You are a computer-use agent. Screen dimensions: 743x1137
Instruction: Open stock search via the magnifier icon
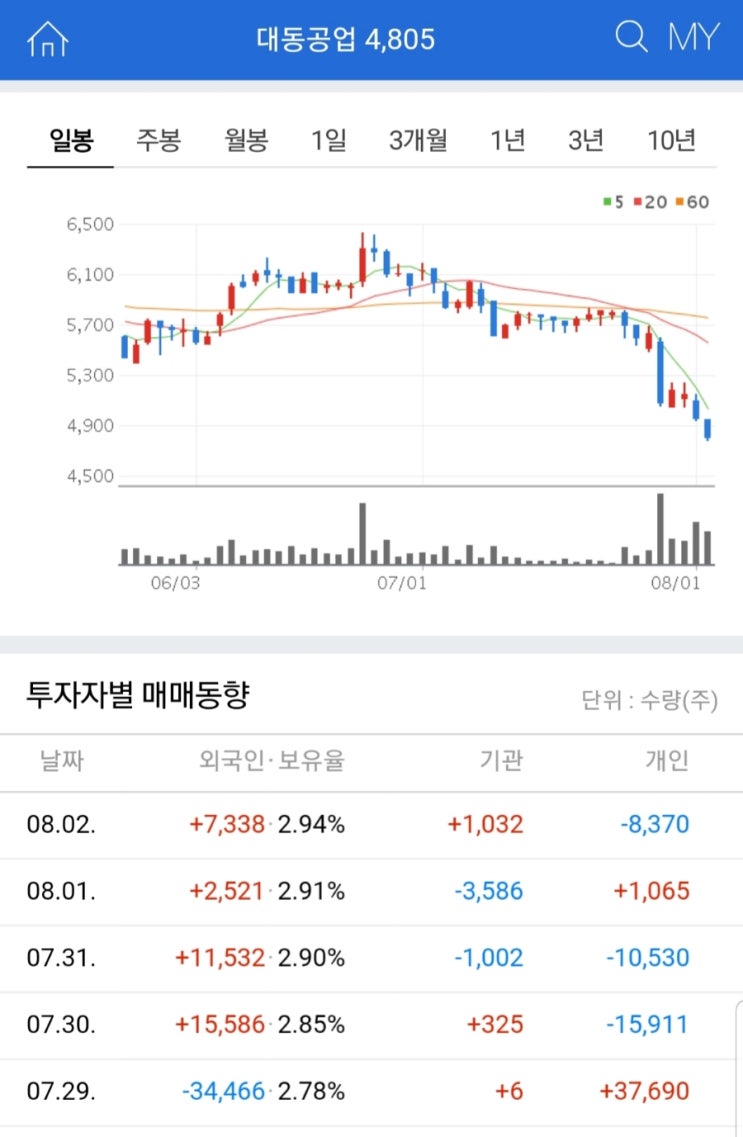point(630,38)
